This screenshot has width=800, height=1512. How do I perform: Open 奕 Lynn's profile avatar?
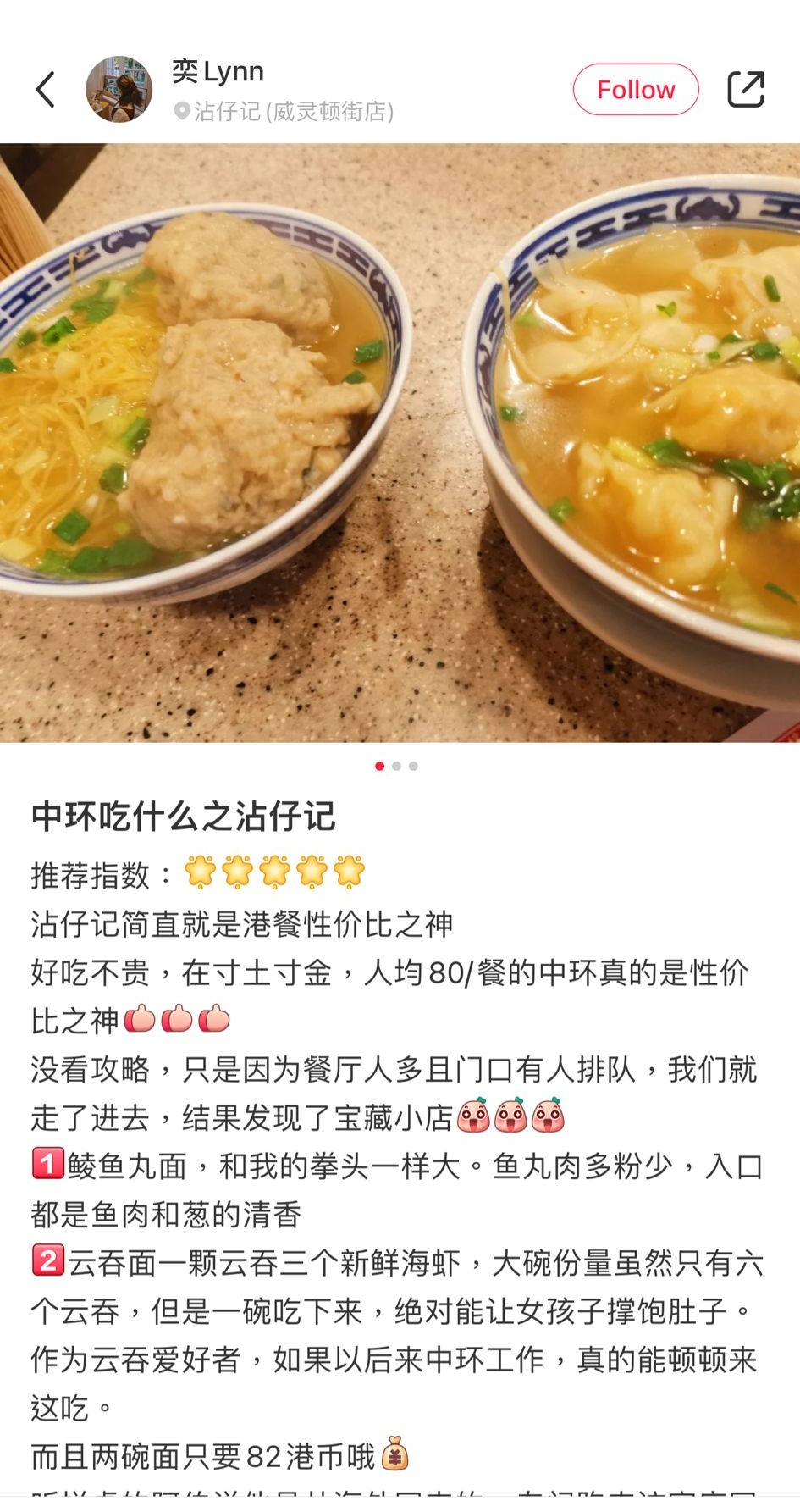119,90
